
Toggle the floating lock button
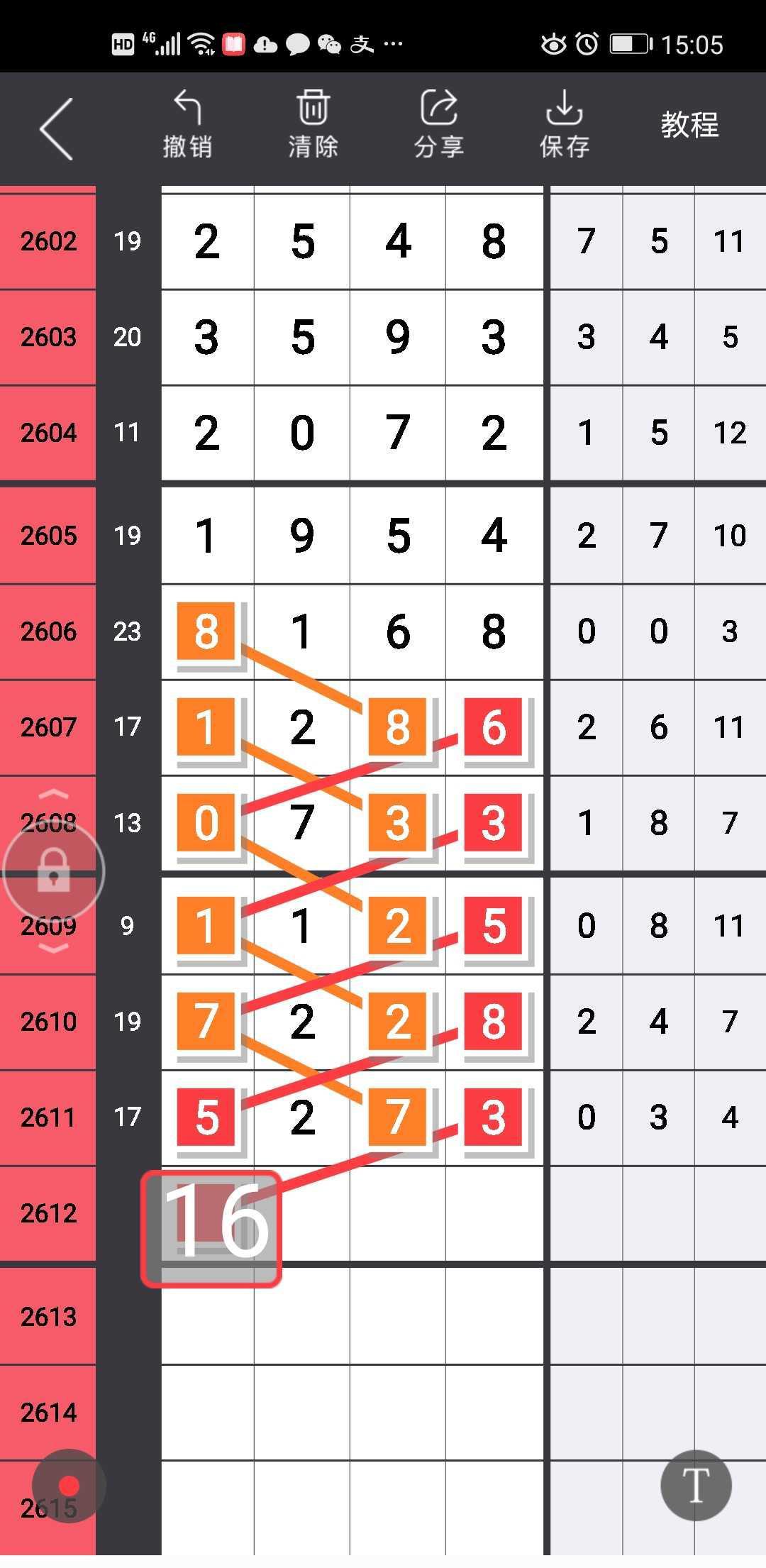click(54, 872)
